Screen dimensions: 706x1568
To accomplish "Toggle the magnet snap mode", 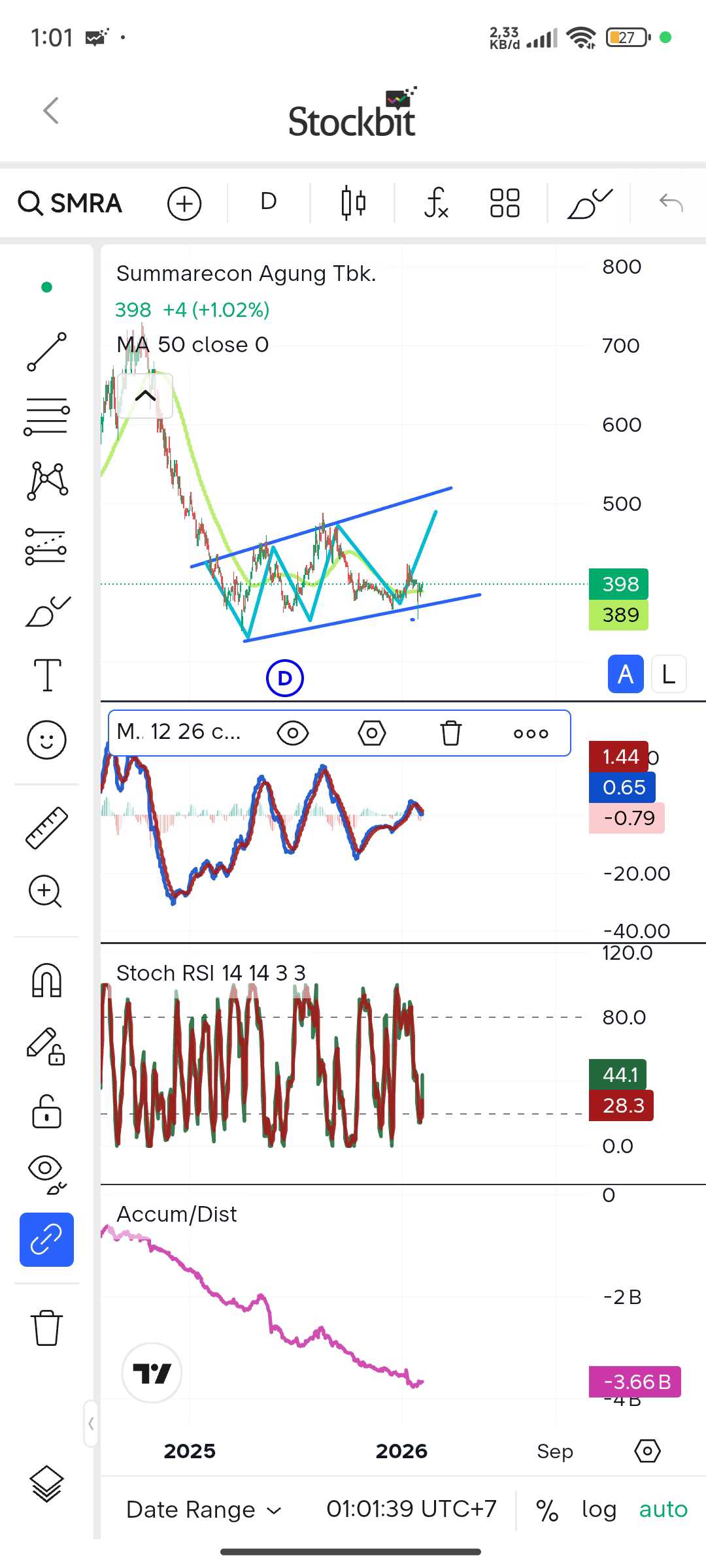I will pyautogui.click(x=46, y=981).
